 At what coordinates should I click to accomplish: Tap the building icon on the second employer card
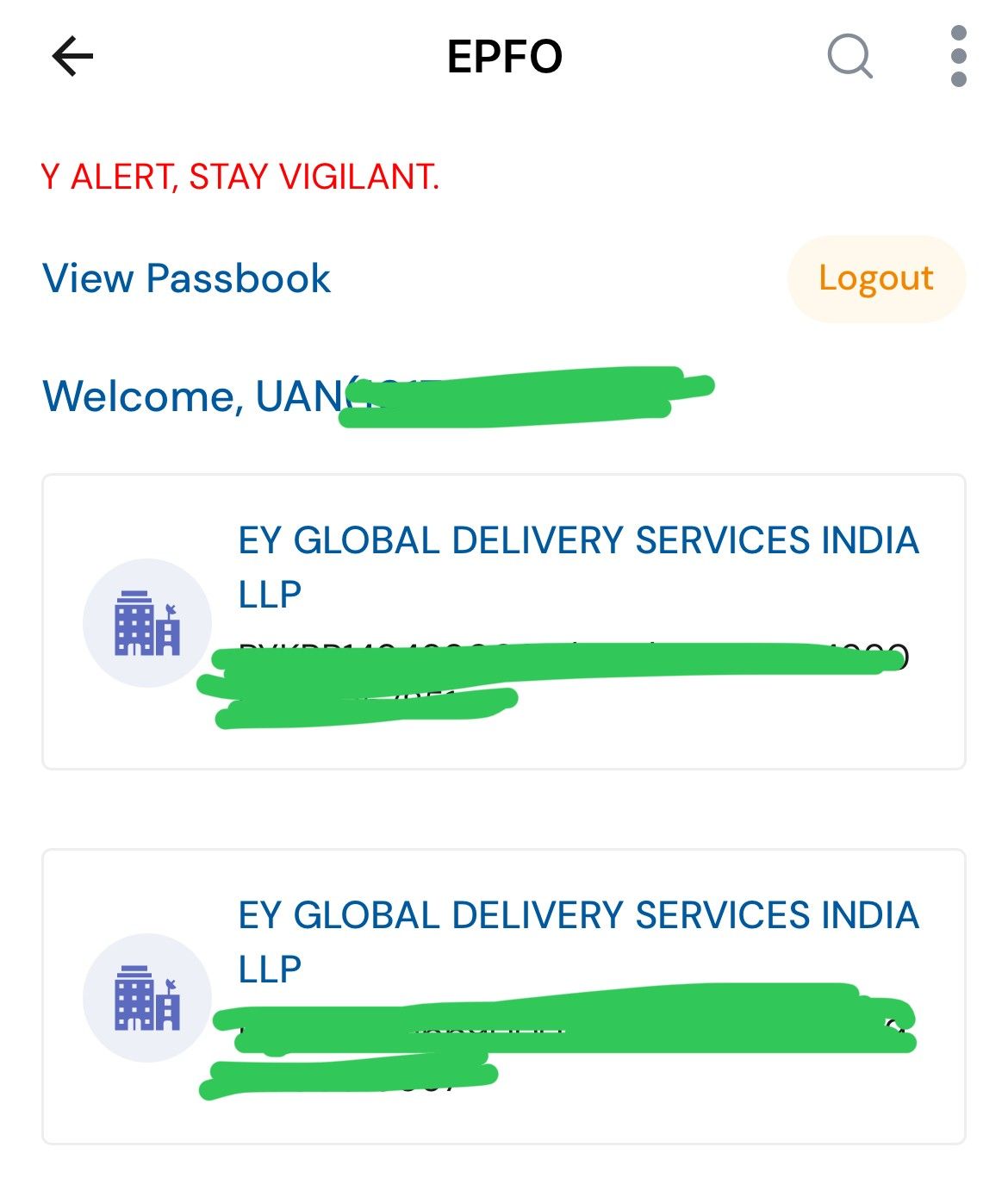coord(148,995)
